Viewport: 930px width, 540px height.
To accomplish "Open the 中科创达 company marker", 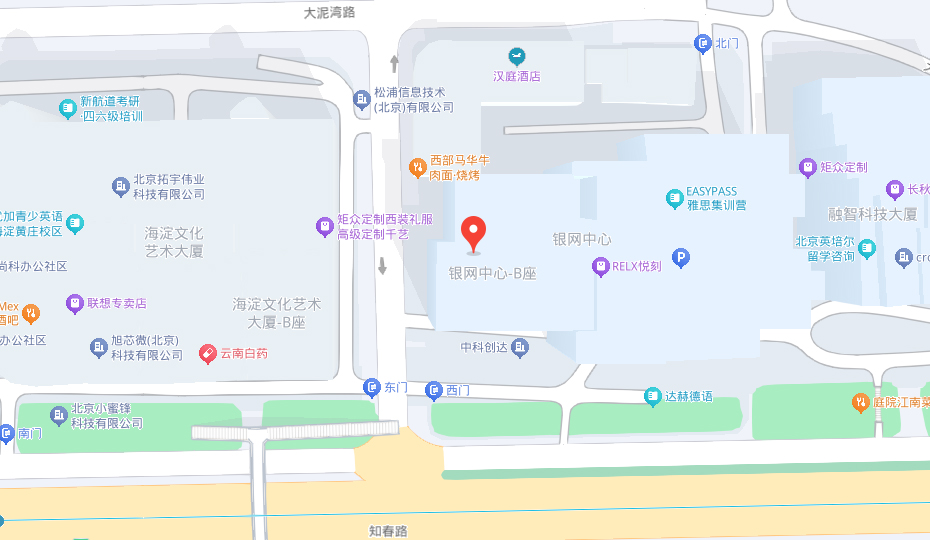I will (519, 347).
